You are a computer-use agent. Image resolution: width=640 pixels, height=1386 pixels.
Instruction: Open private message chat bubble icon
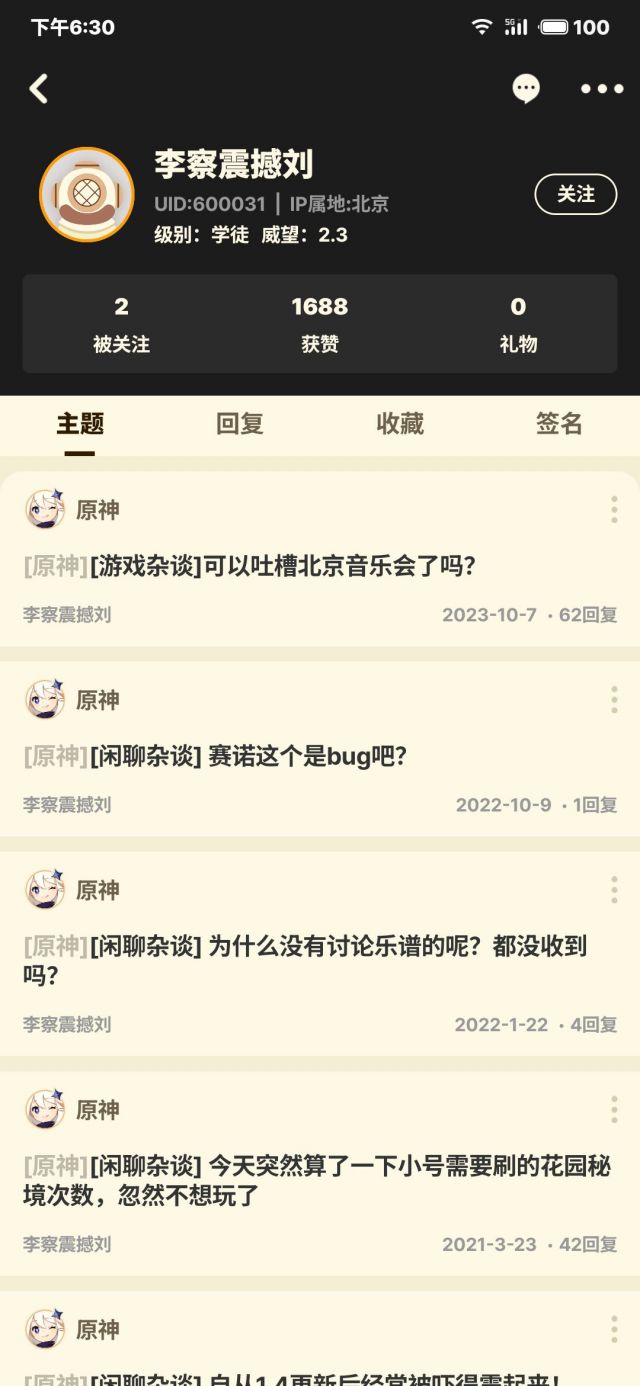526,89
